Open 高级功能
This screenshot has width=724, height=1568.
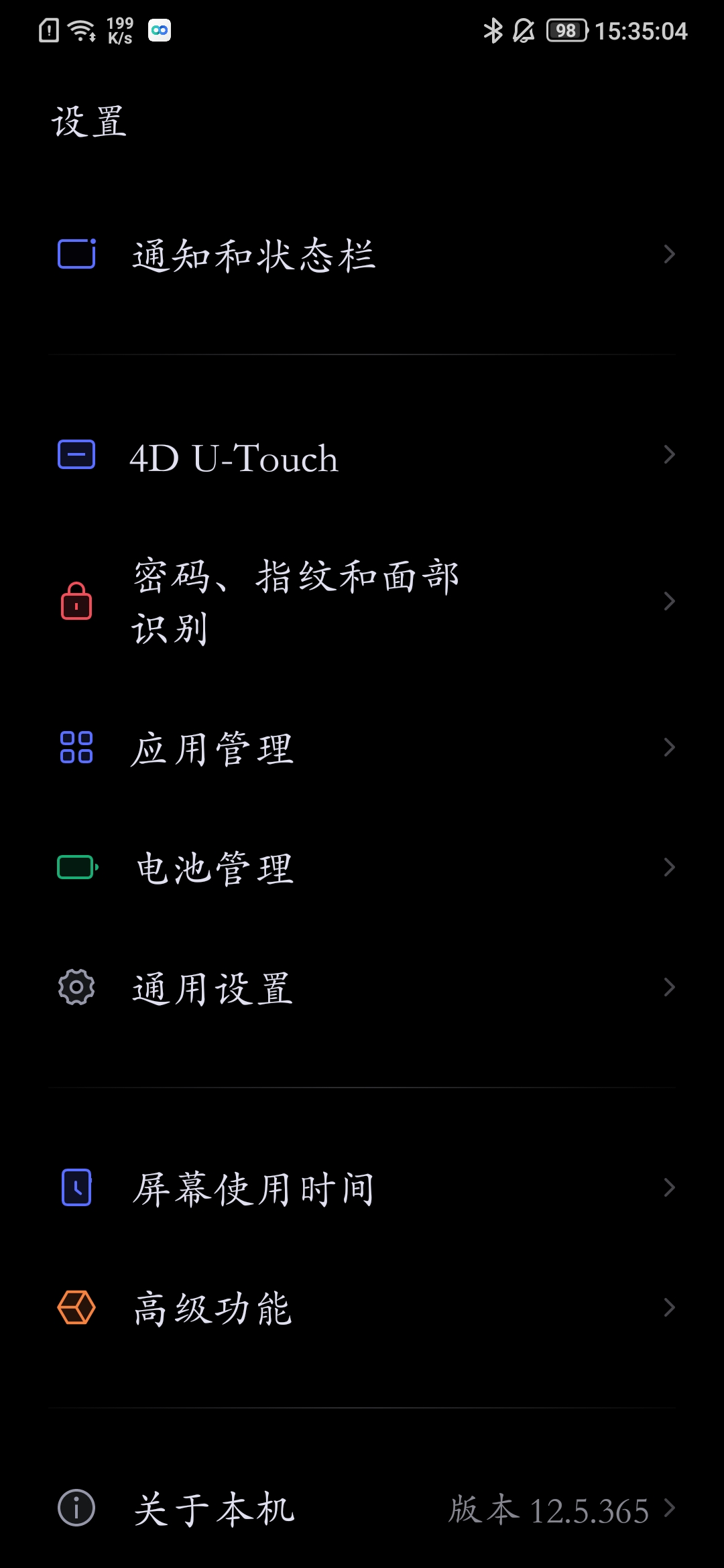(x=362, y=1308)
